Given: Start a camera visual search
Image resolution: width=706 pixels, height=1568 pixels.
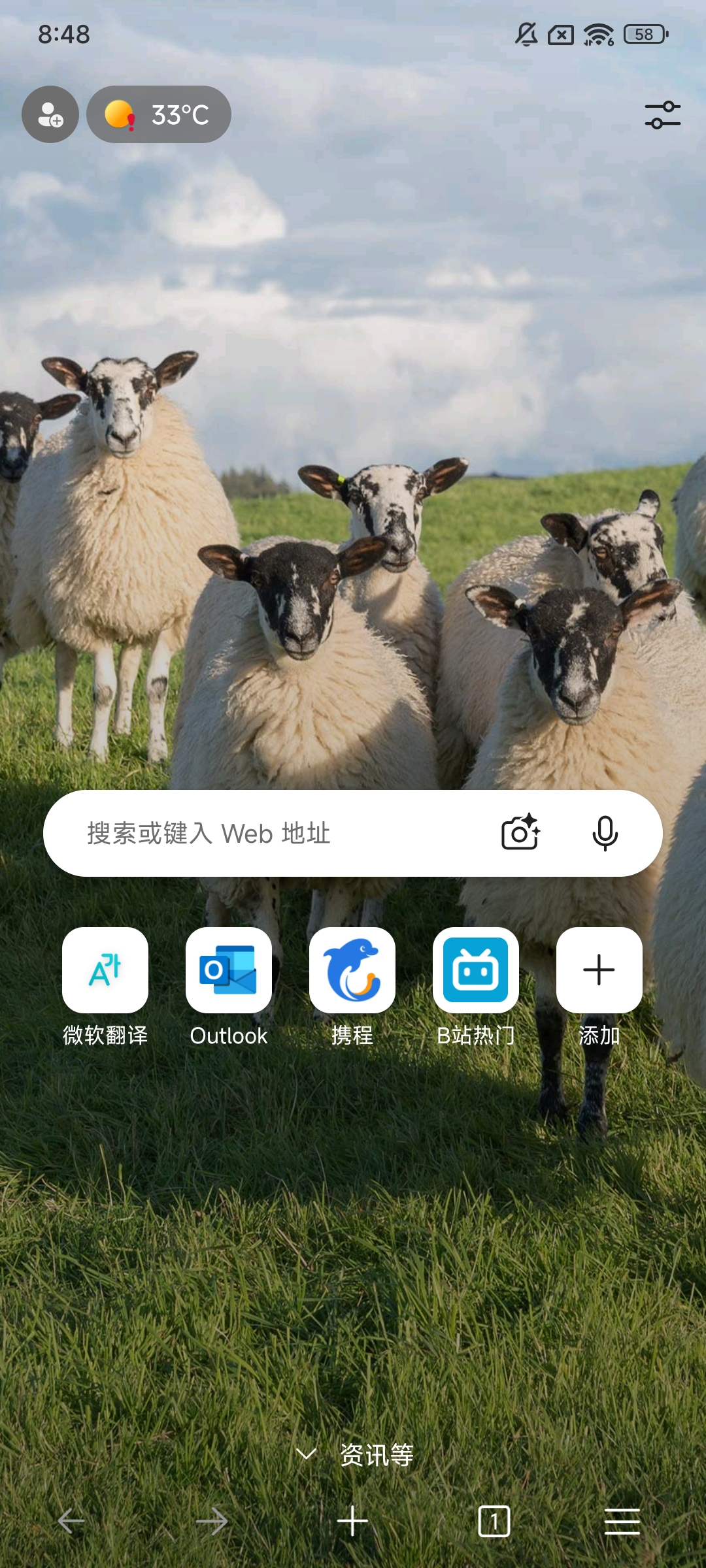Looking at the screenshot, I should pos(520,833).
